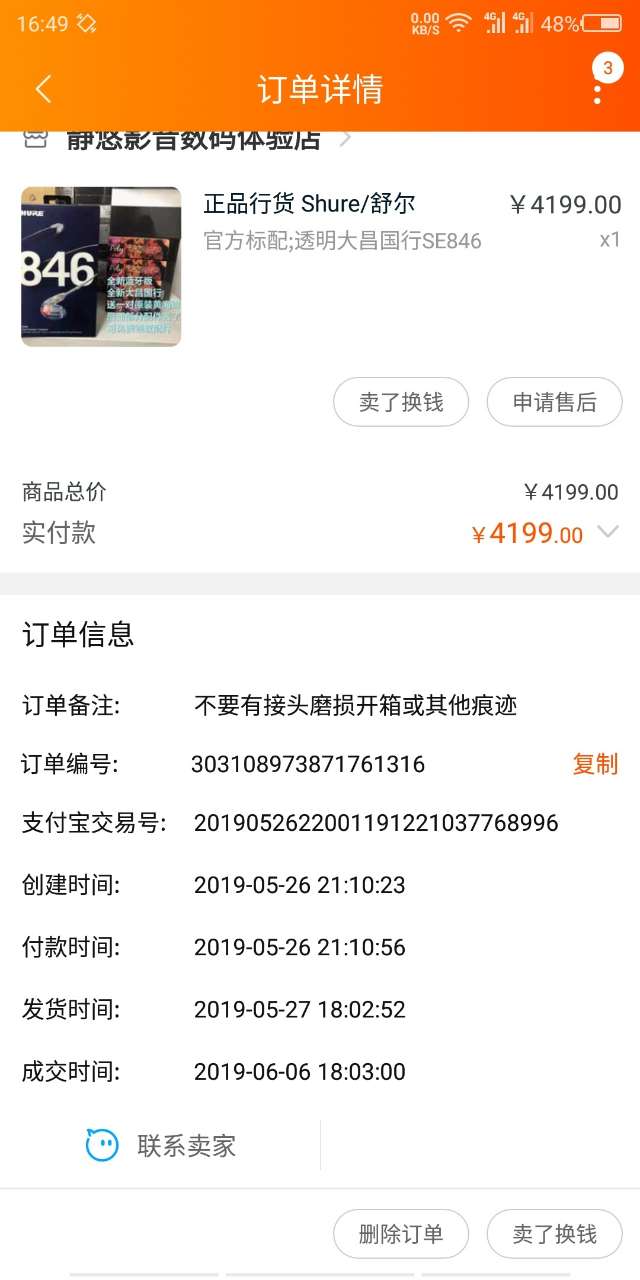Tap 卖了换钱 under the product
Image resolution: width=640 pixels, height=1280 pixels.
pos(401,402)
